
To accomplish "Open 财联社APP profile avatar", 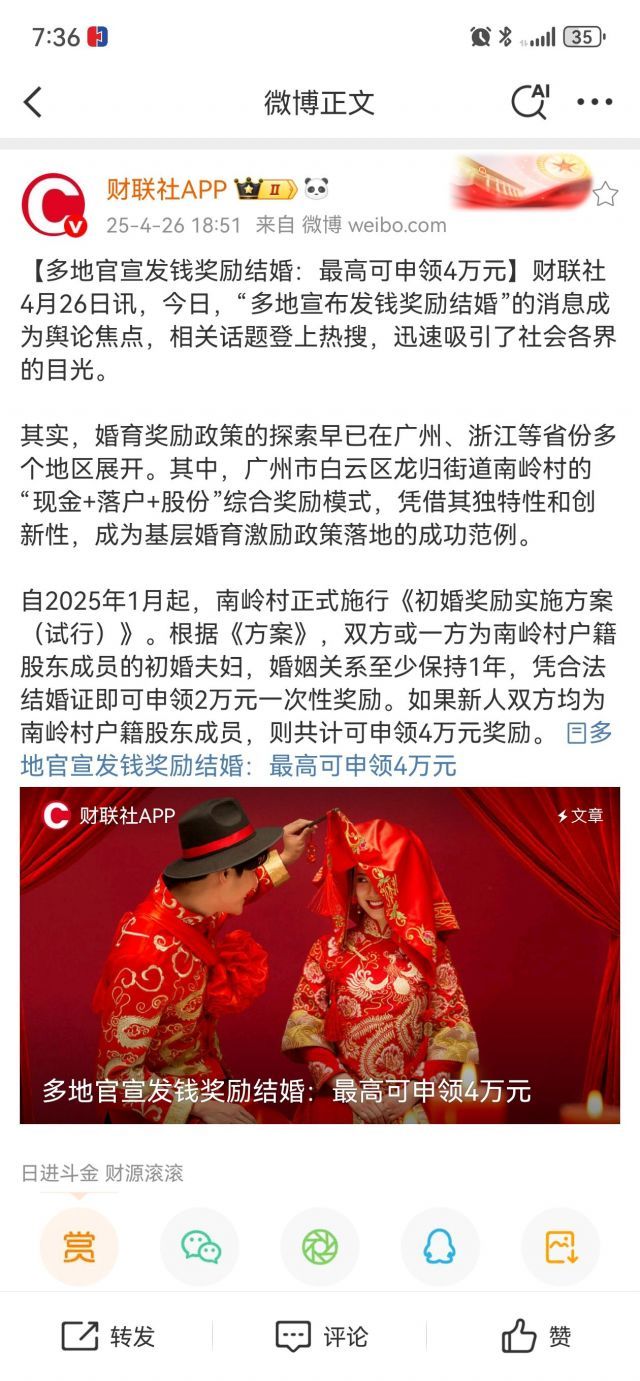I will pos(53,205).
